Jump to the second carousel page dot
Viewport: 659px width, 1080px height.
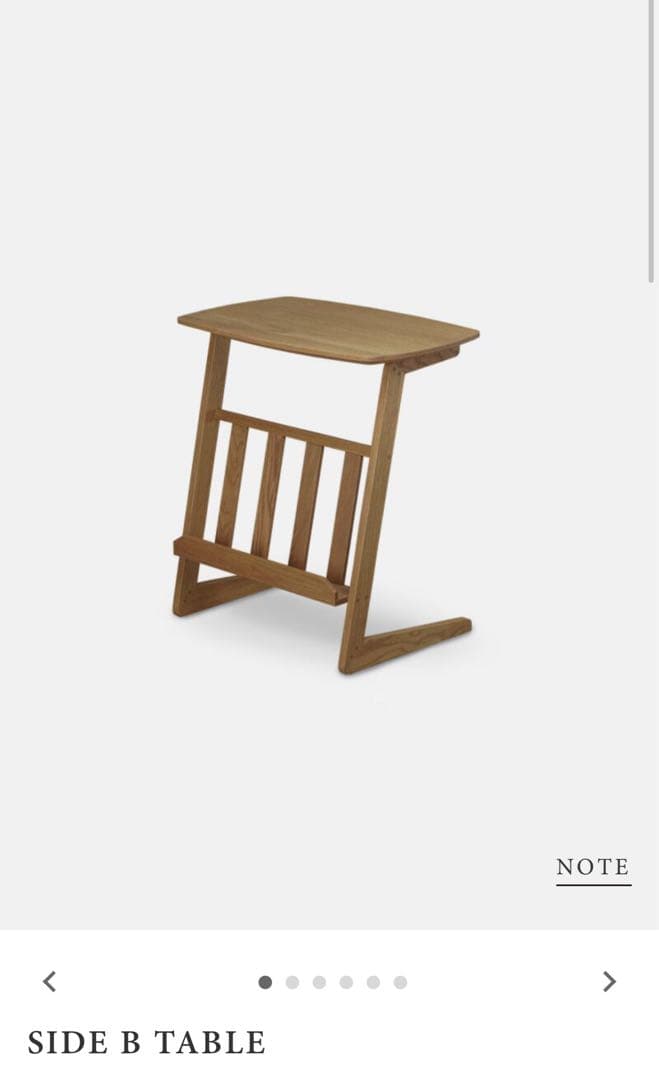tap(292, 982)
